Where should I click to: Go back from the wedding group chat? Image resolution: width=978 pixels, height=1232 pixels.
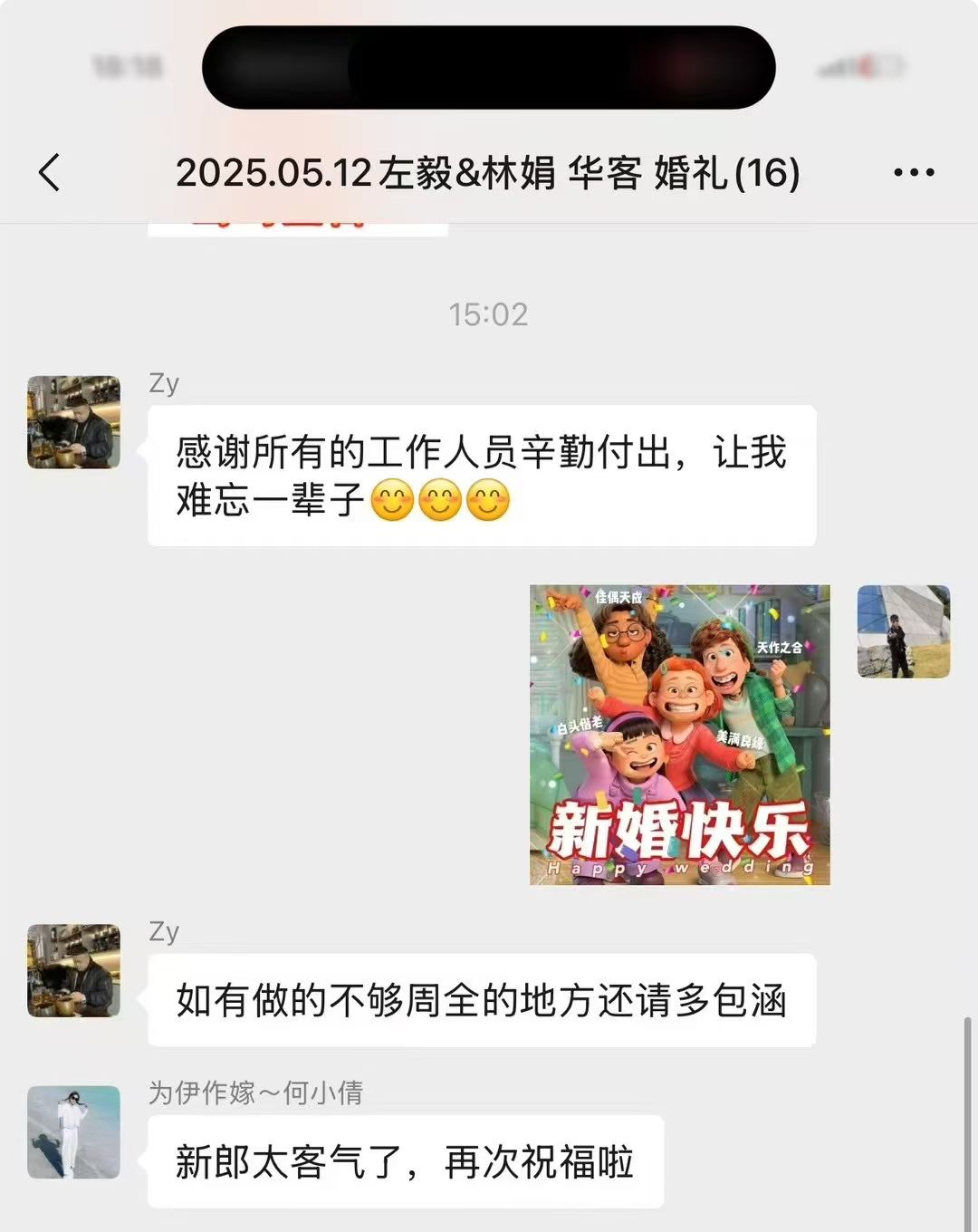[x=50, y=172]
